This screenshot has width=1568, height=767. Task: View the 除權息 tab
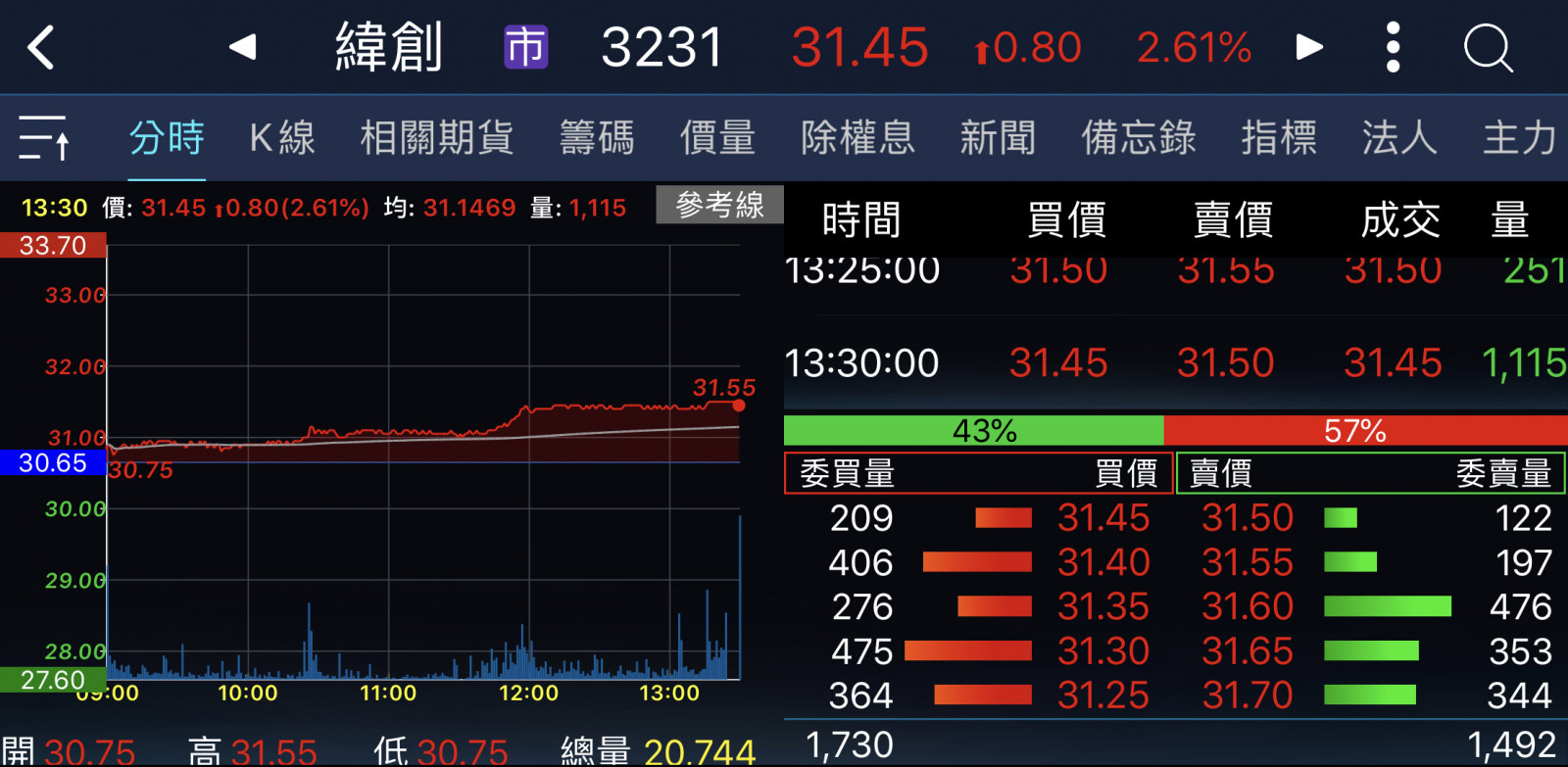857,137
